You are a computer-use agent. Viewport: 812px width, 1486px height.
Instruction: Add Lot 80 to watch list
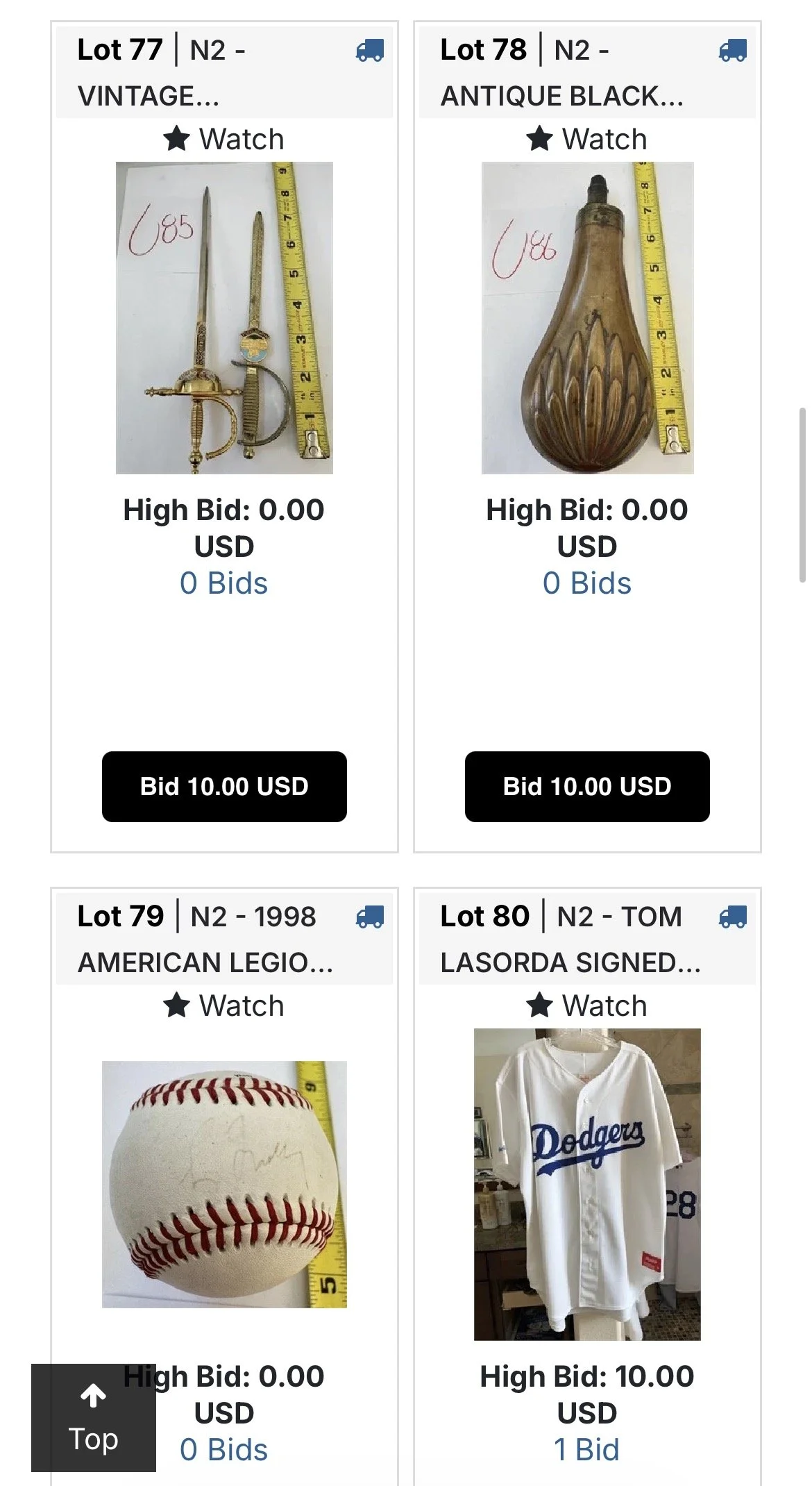pos(586,1005)
